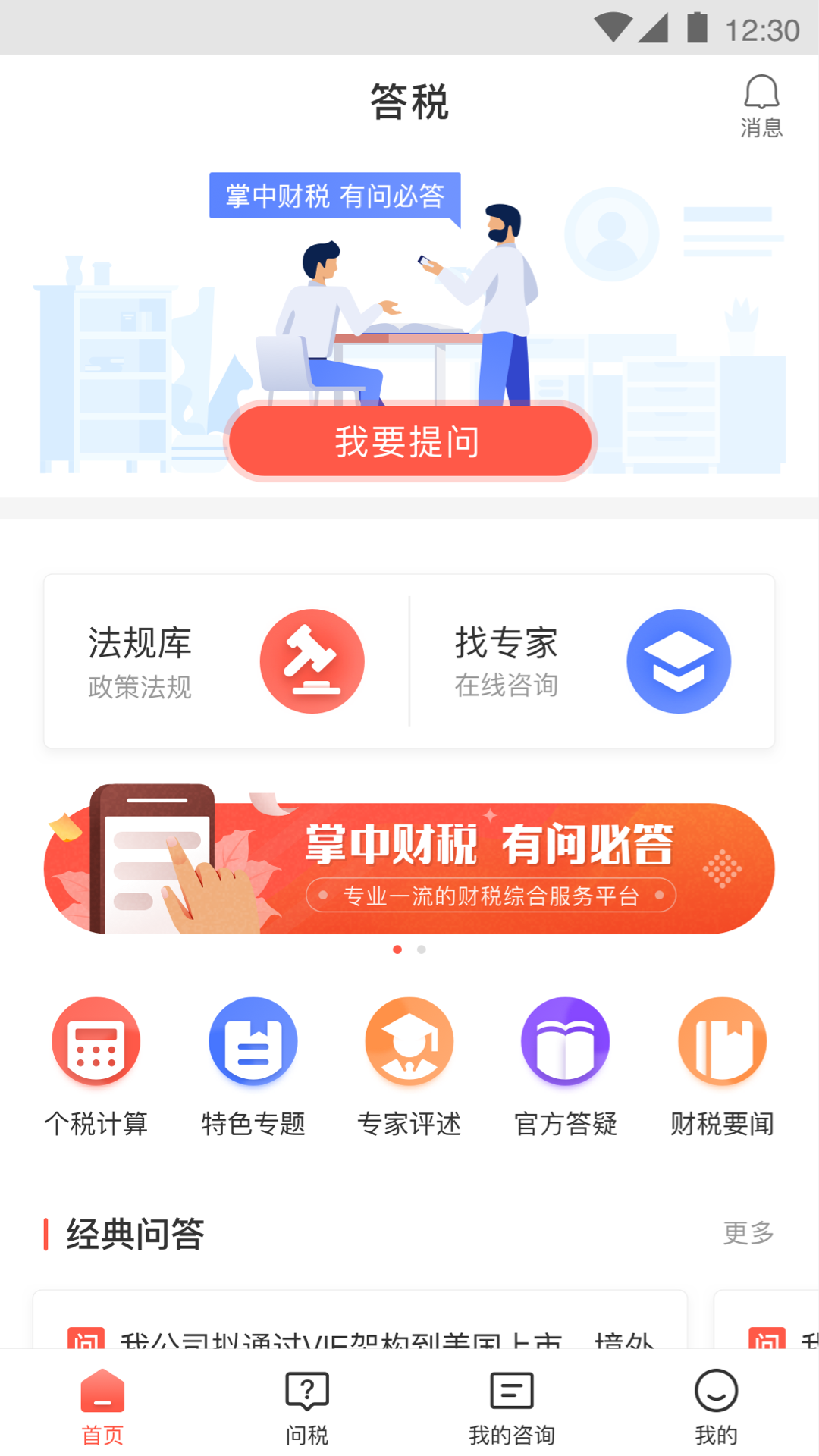View 更多 classic Q&A
819x1456 pixels.
[748, 1233]
